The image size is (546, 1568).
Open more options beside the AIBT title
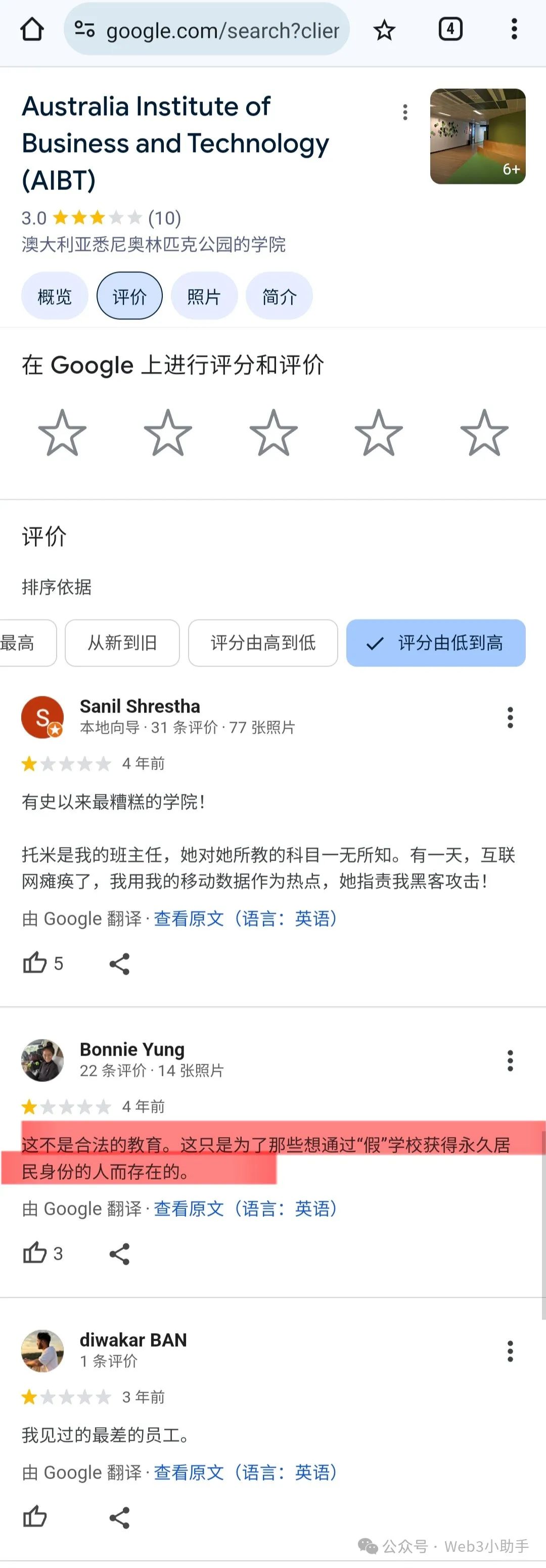pyautogui.click(x=405, y=112)
